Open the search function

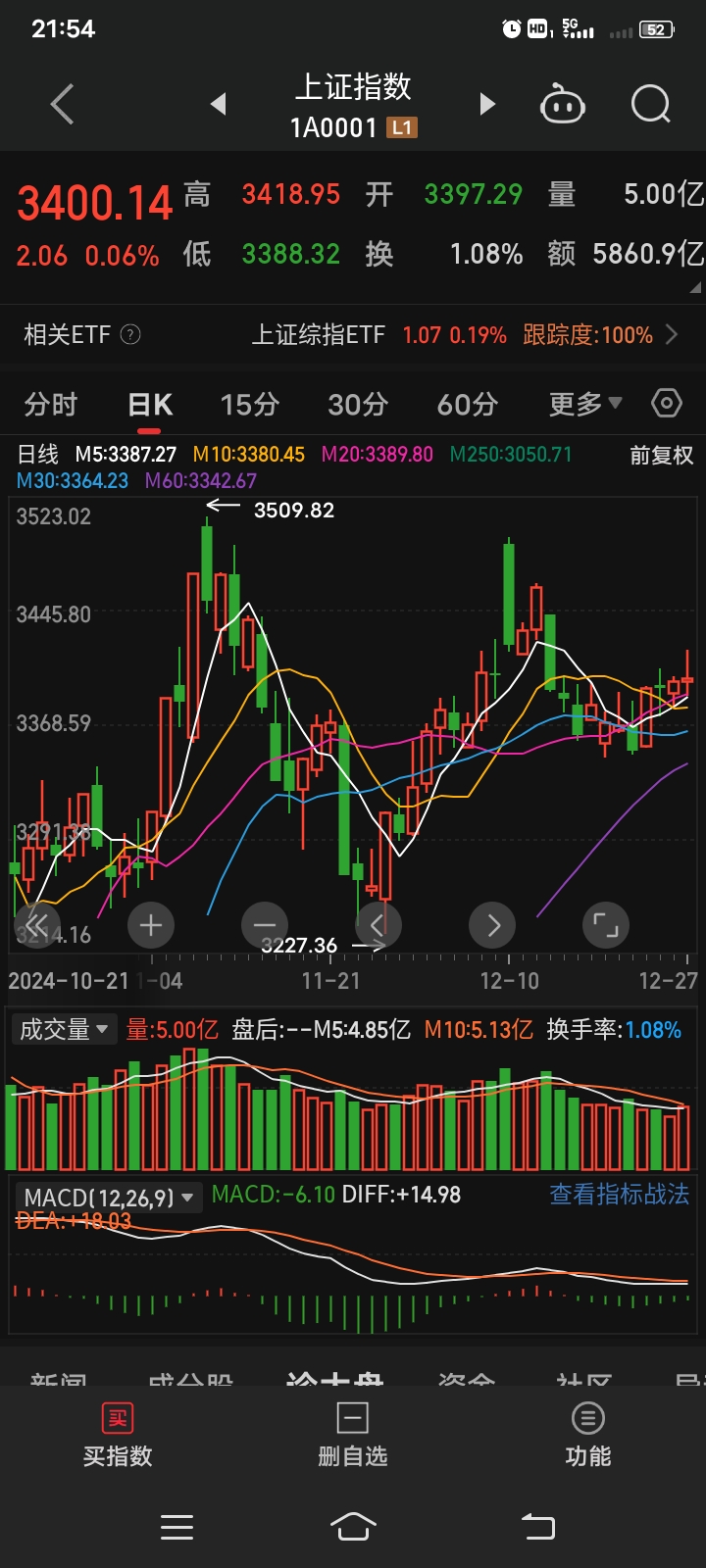650,103
